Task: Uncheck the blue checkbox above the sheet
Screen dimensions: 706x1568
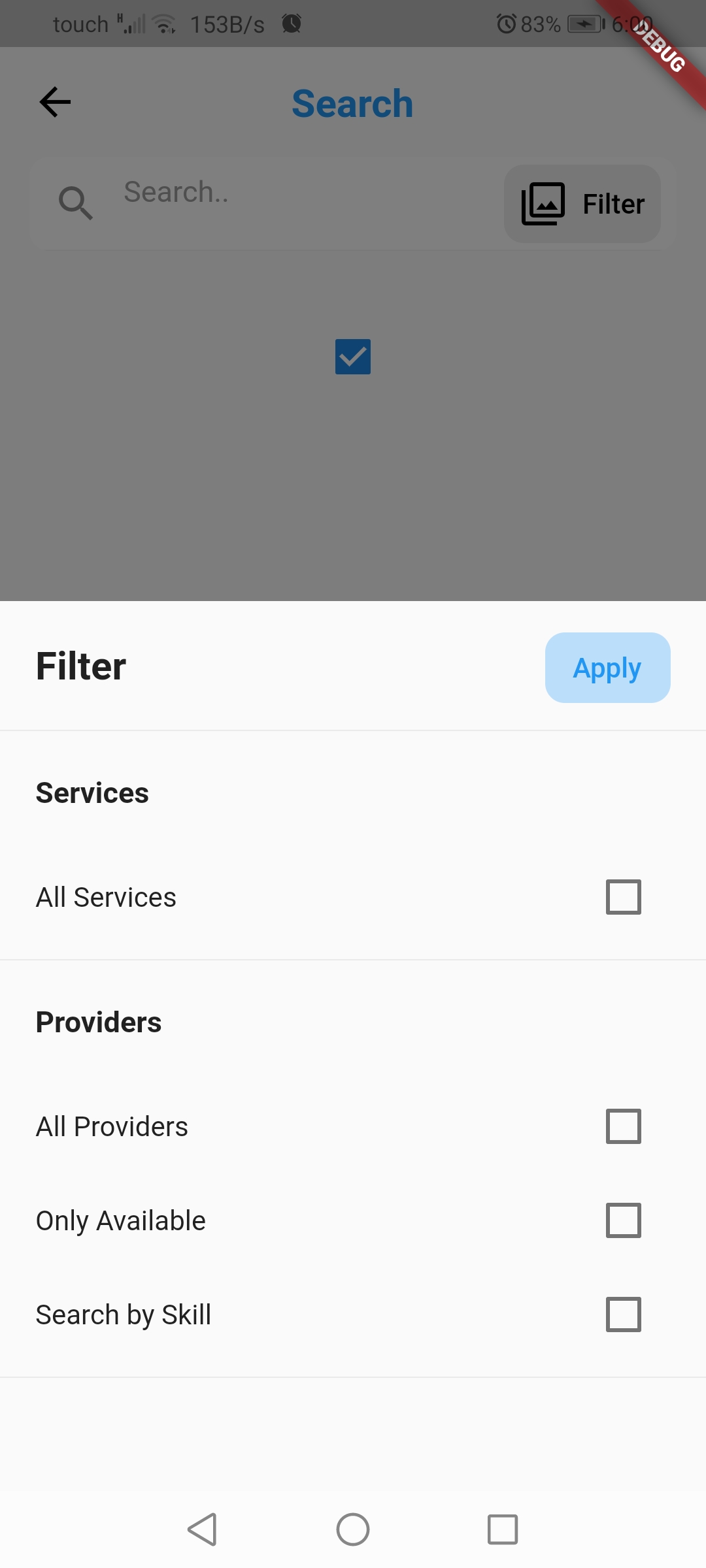Action: pos(353,357)
